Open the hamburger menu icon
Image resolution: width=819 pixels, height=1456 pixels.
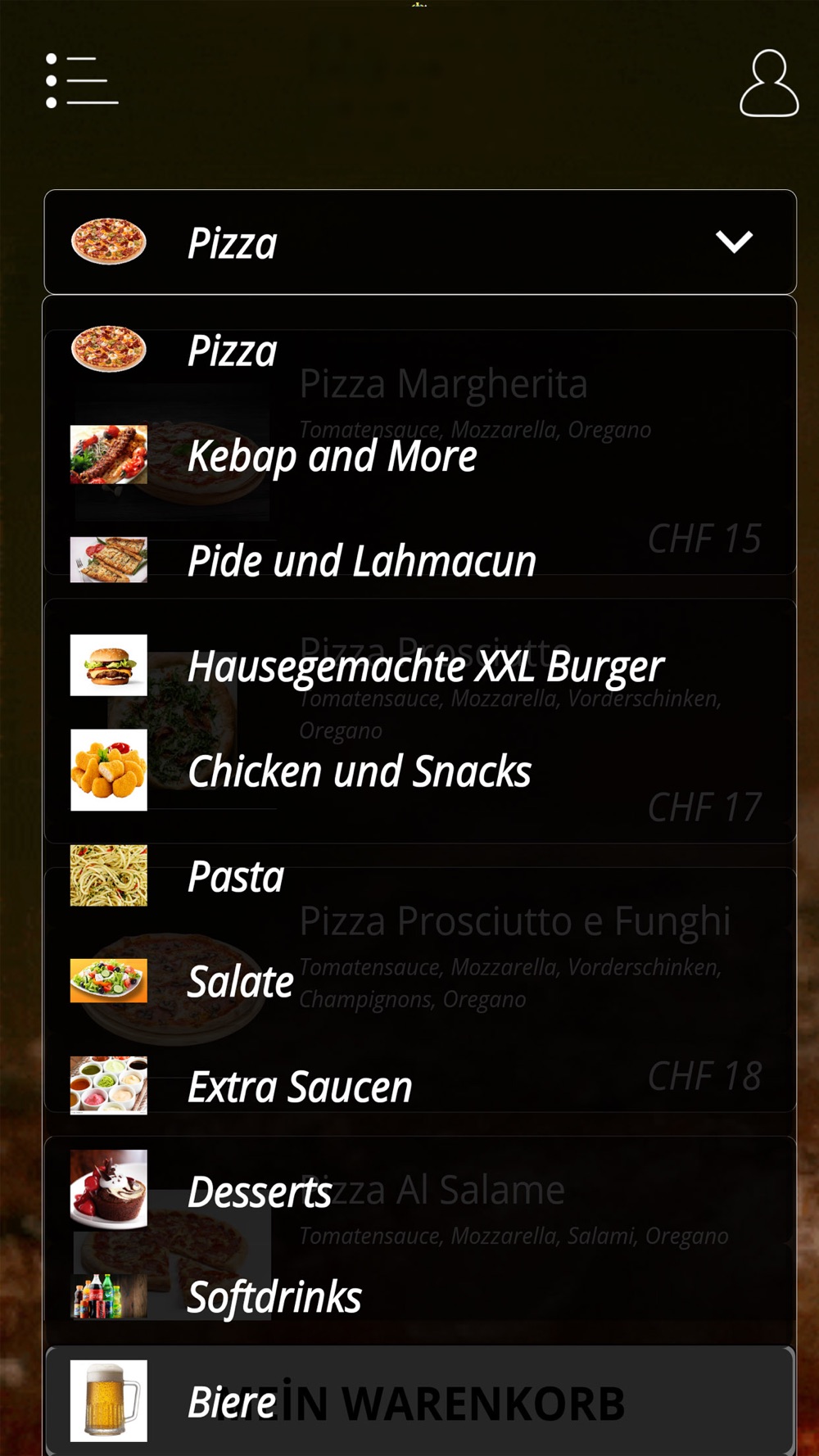click(82, 80)
